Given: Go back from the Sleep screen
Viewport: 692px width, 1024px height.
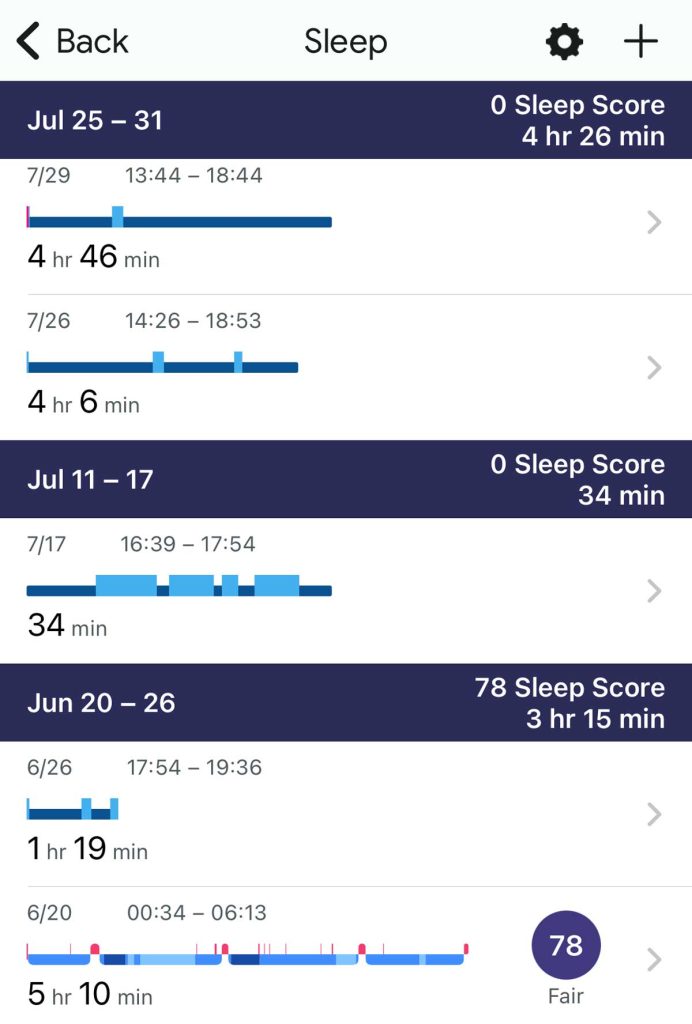Looking at the screenshot, I should pyautogui.click(x=73, y=42).
